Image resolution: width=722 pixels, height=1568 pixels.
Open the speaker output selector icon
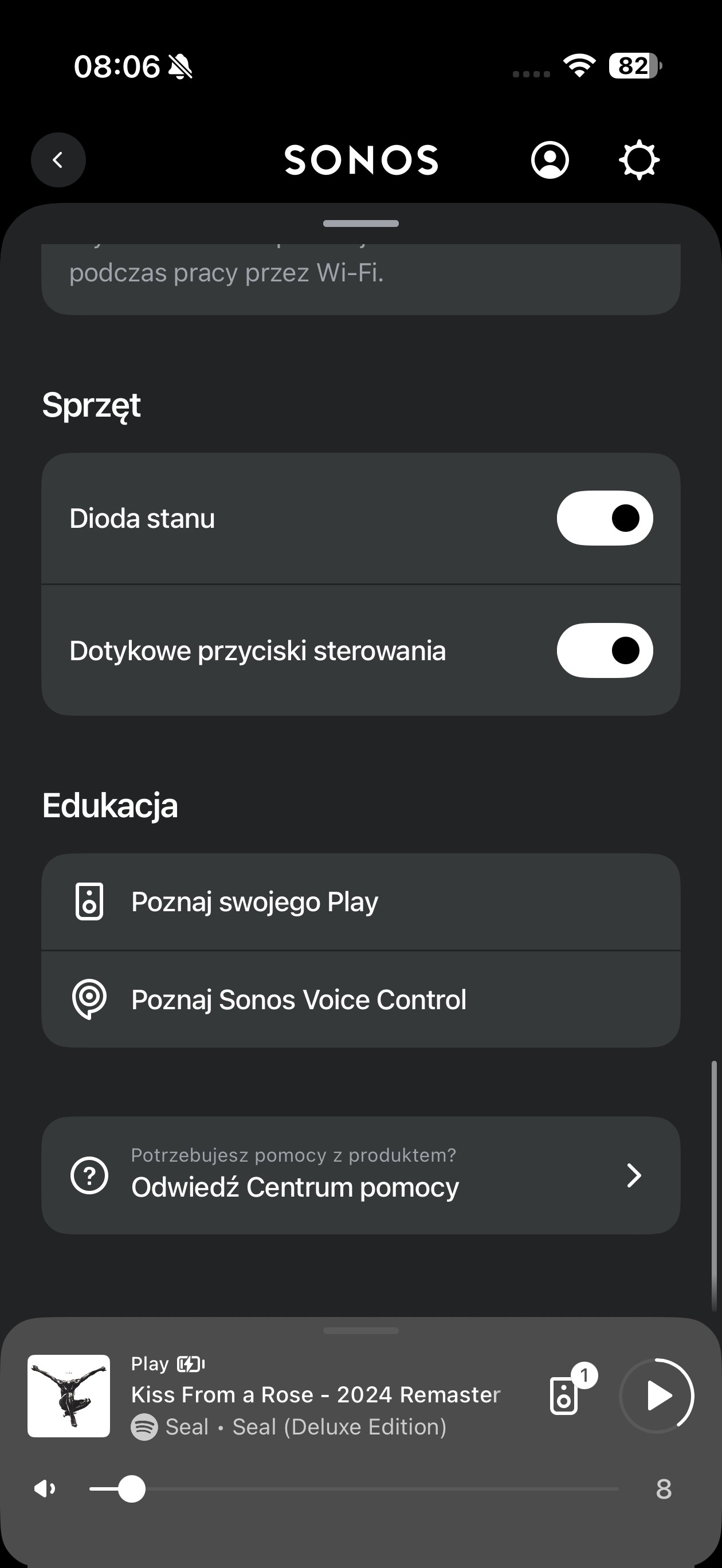[564, 1395]
